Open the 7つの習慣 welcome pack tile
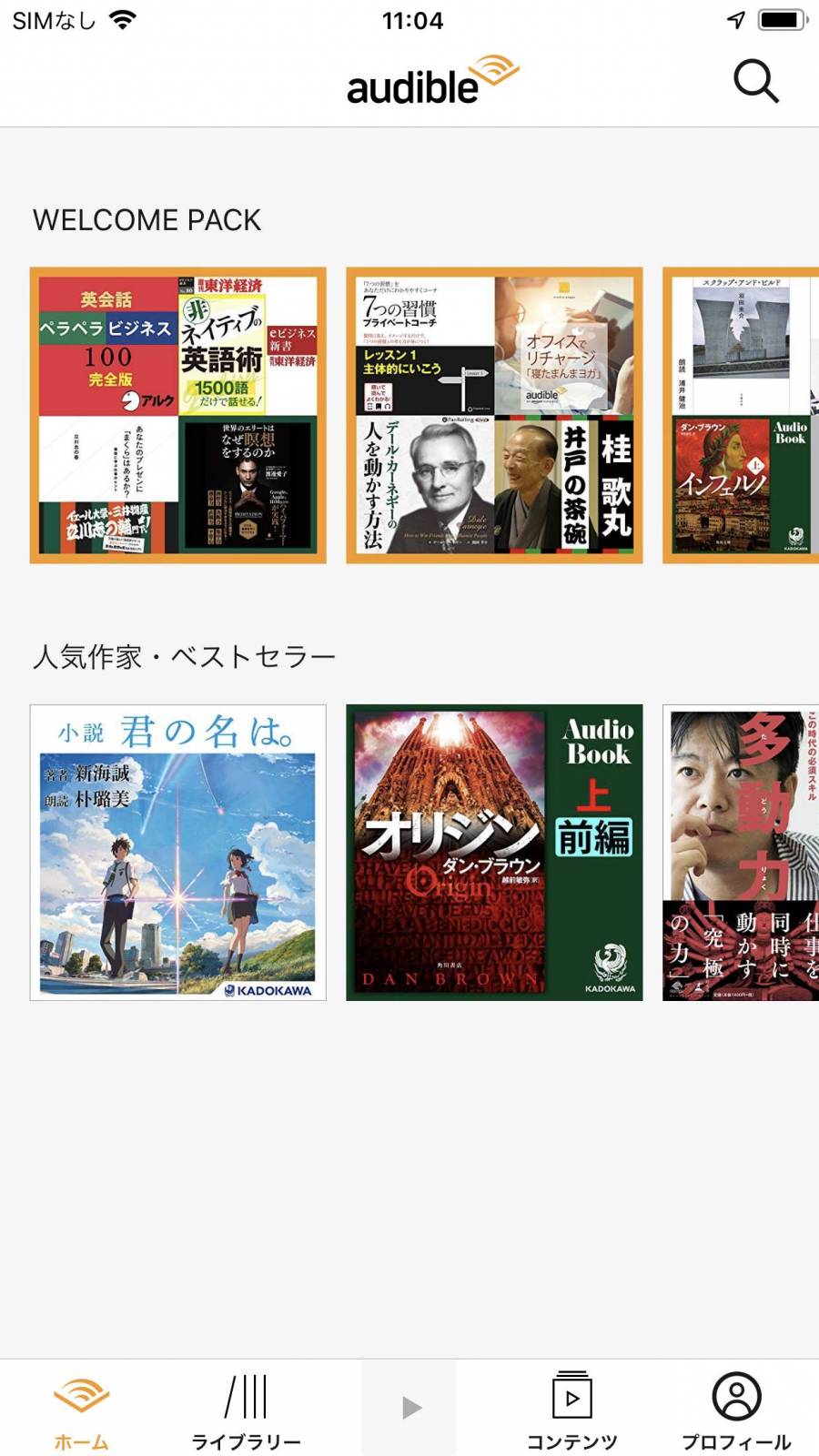Screen dimensions: 819x1456 pyautogui.click(x=494, y=415)
